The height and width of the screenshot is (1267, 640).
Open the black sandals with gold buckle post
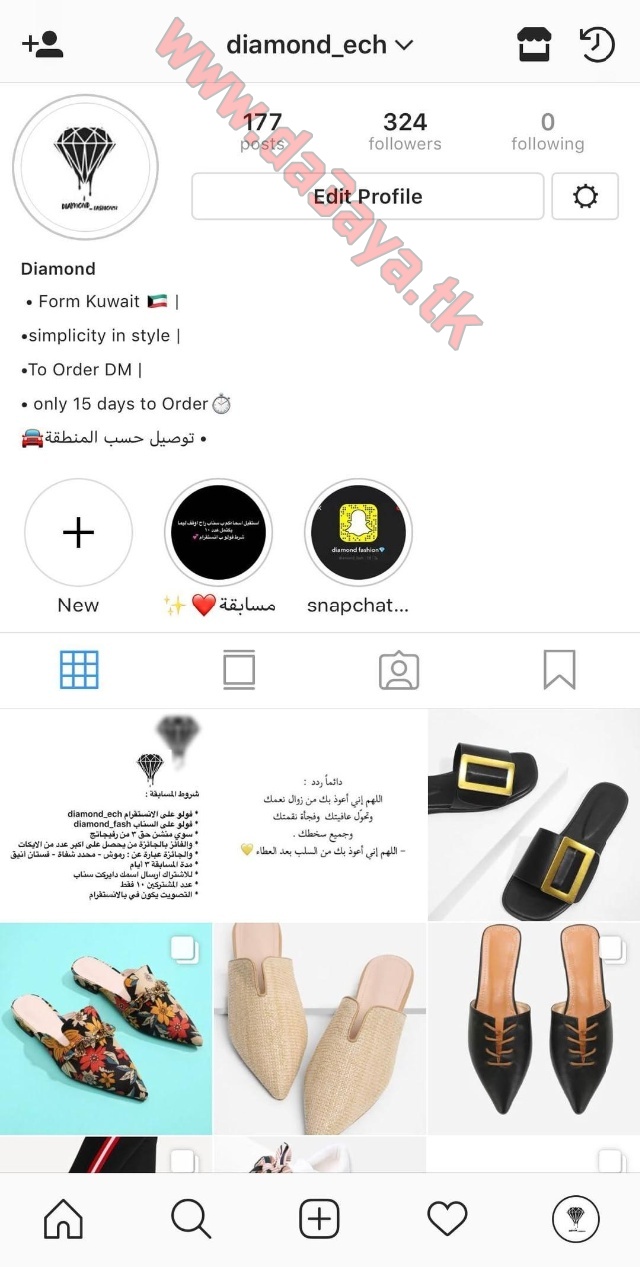point(534,814)
